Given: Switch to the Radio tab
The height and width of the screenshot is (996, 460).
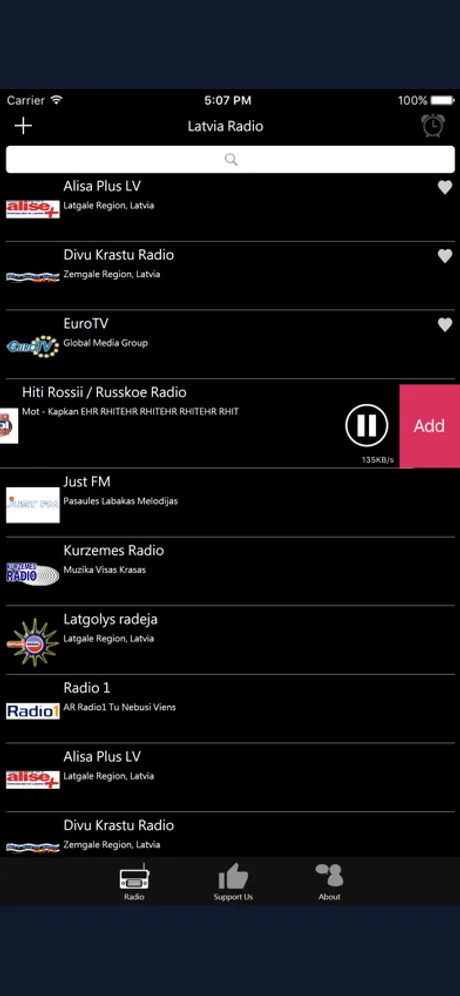Looking at the screenshot, I should 134,882.
